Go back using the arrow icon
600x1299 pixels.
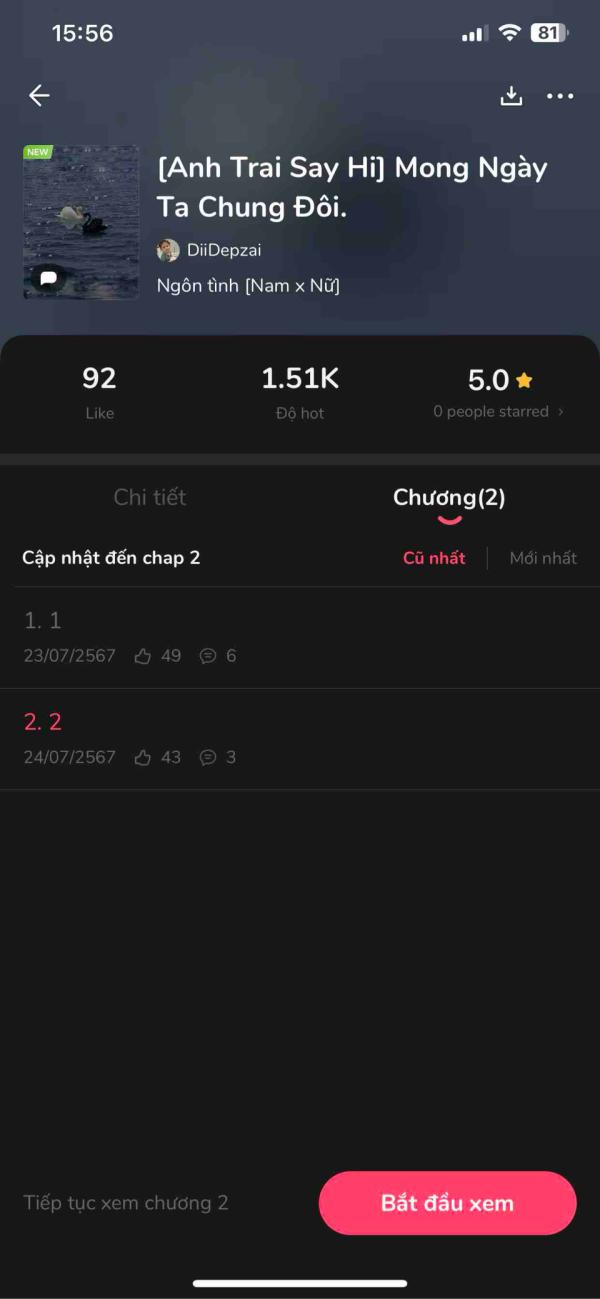(39, 96)
